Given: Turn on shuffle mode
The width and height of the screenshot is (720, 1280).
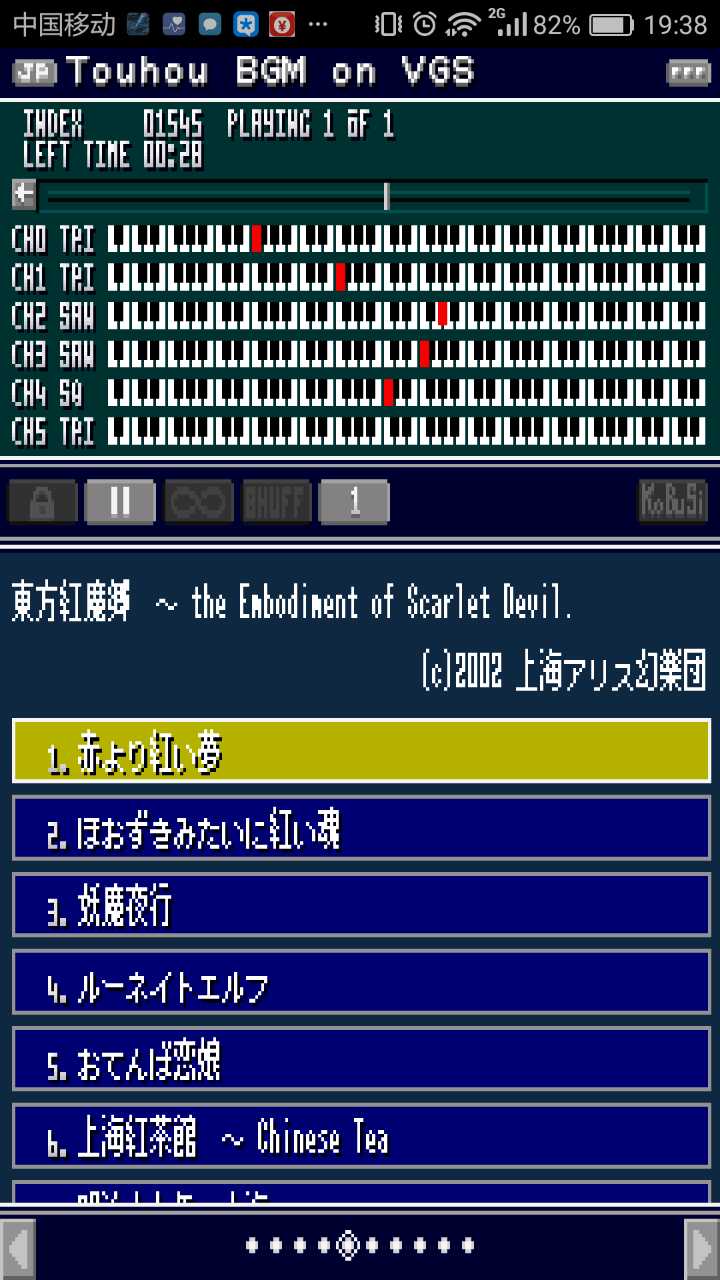Looking at the screenshot, I should point(276,502).
